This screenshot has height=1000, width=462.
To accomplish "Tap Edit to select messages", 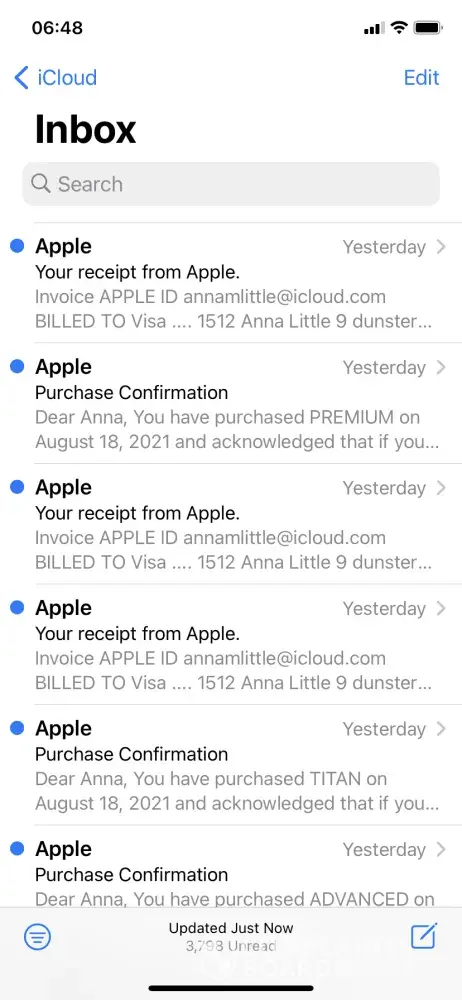I will tap(422, 78).
